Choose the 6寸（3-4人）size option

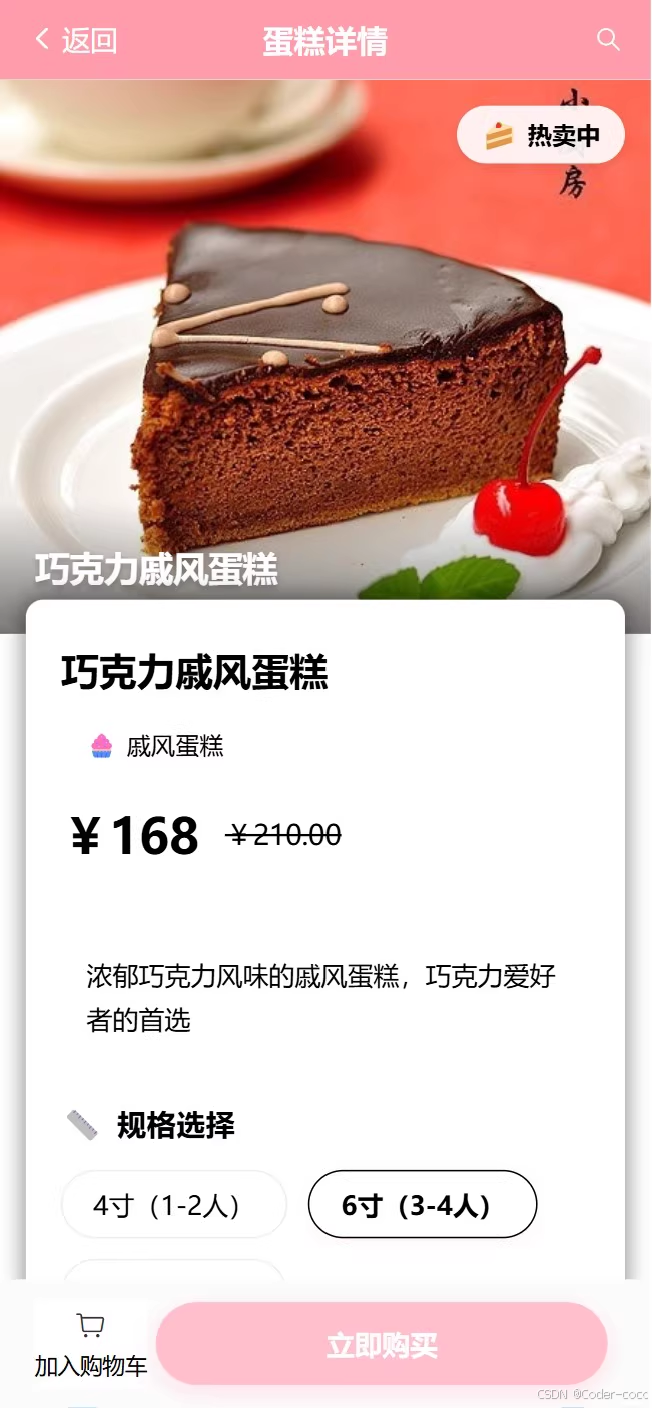tap(422, 1205)
